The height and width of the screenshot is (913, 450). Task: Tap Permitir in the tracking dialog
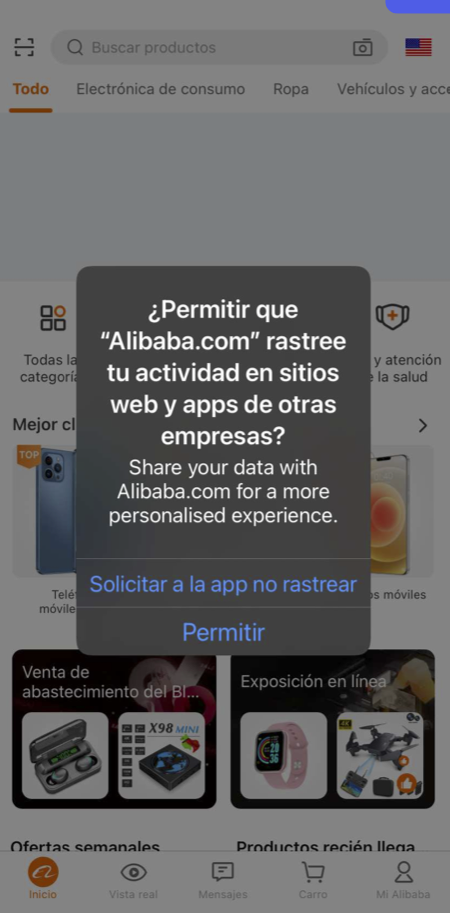(224, 632)
